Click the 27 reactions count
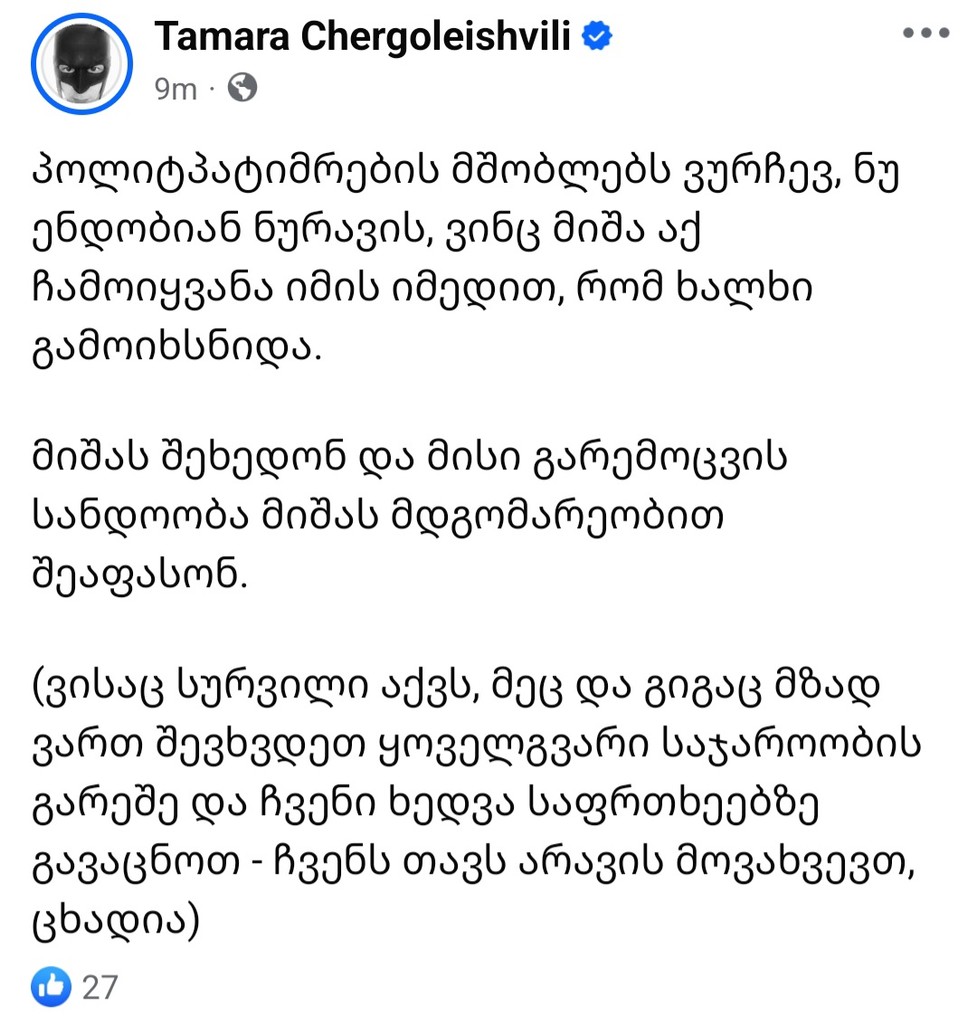This screenshot has width=977, height=1024. click(98, 986)
